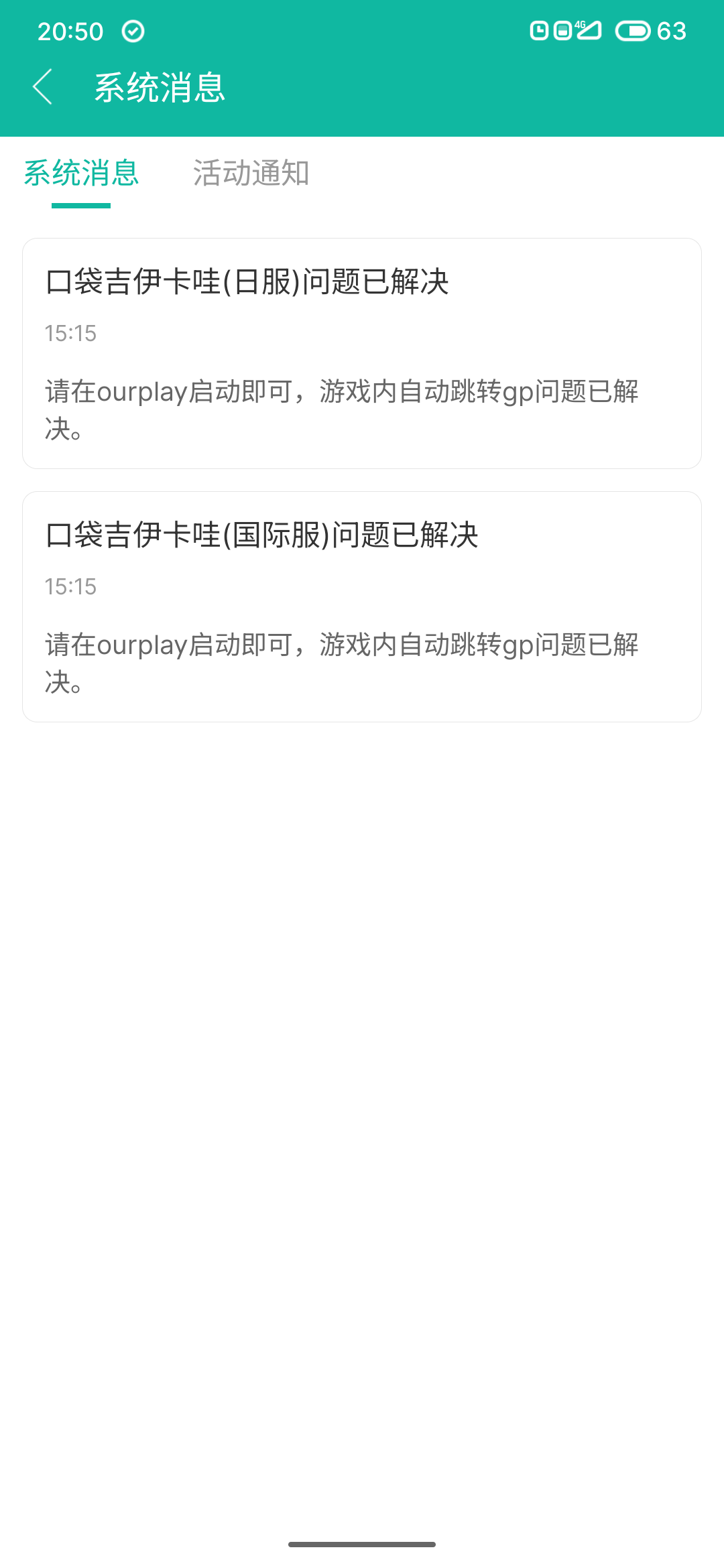Select the 系统消息 tab
Viewport: 724px width, 1568px height.
(81, 173)
